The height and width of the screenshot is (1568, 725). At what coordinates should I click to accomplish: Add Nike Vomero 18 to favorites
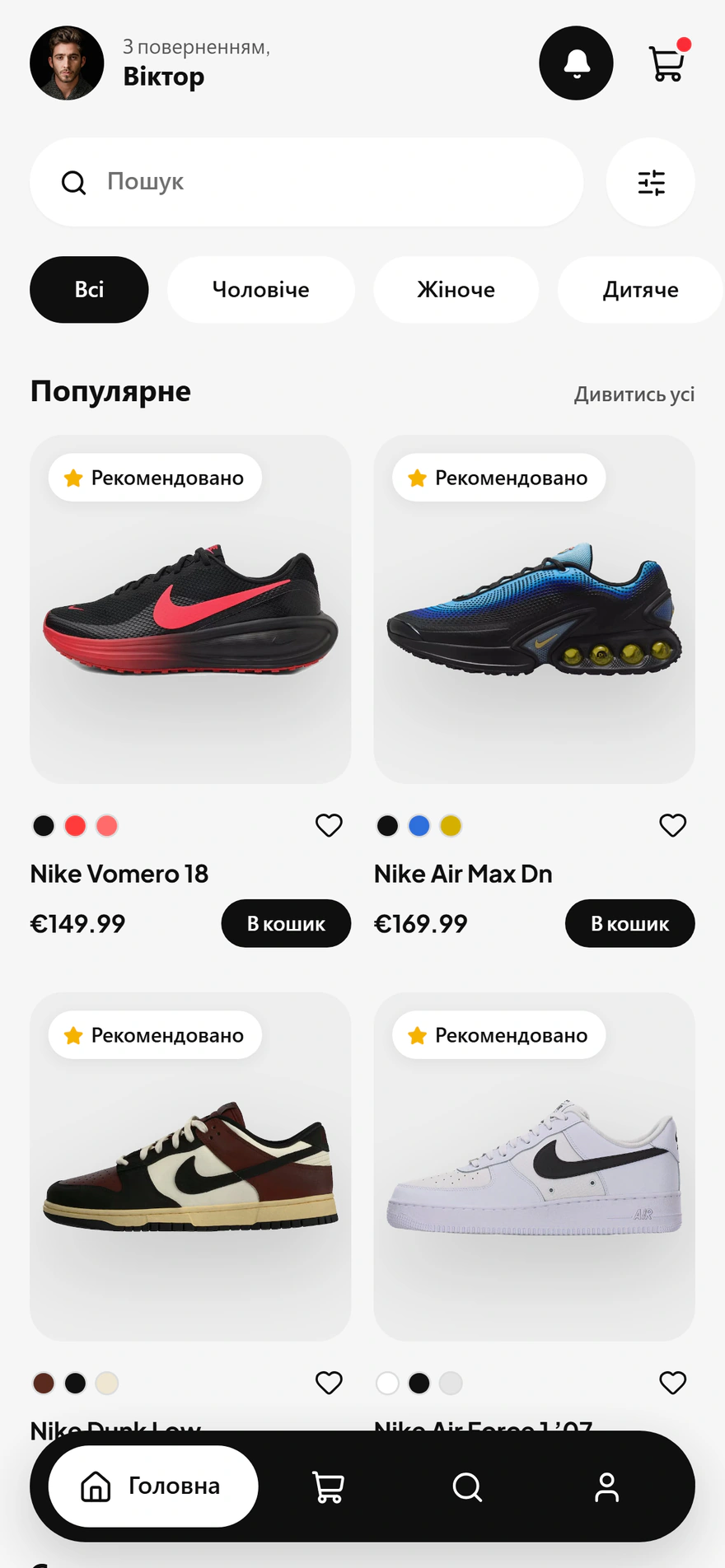click(x=329, y=825)
